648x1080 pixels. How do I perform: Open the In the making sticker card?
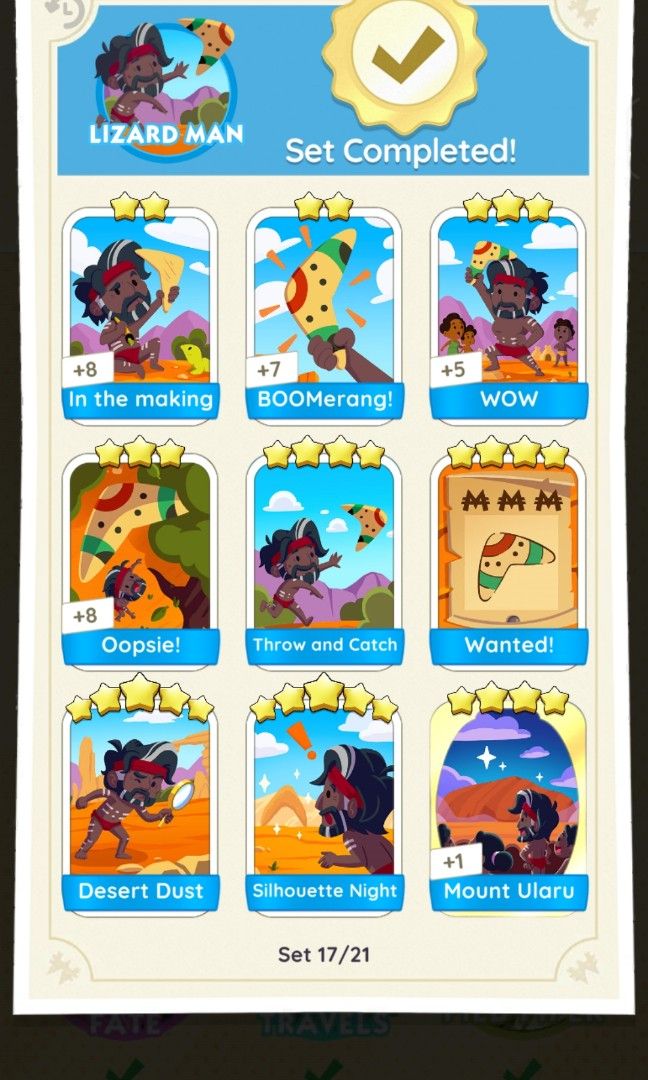click(x=140, y=310)
